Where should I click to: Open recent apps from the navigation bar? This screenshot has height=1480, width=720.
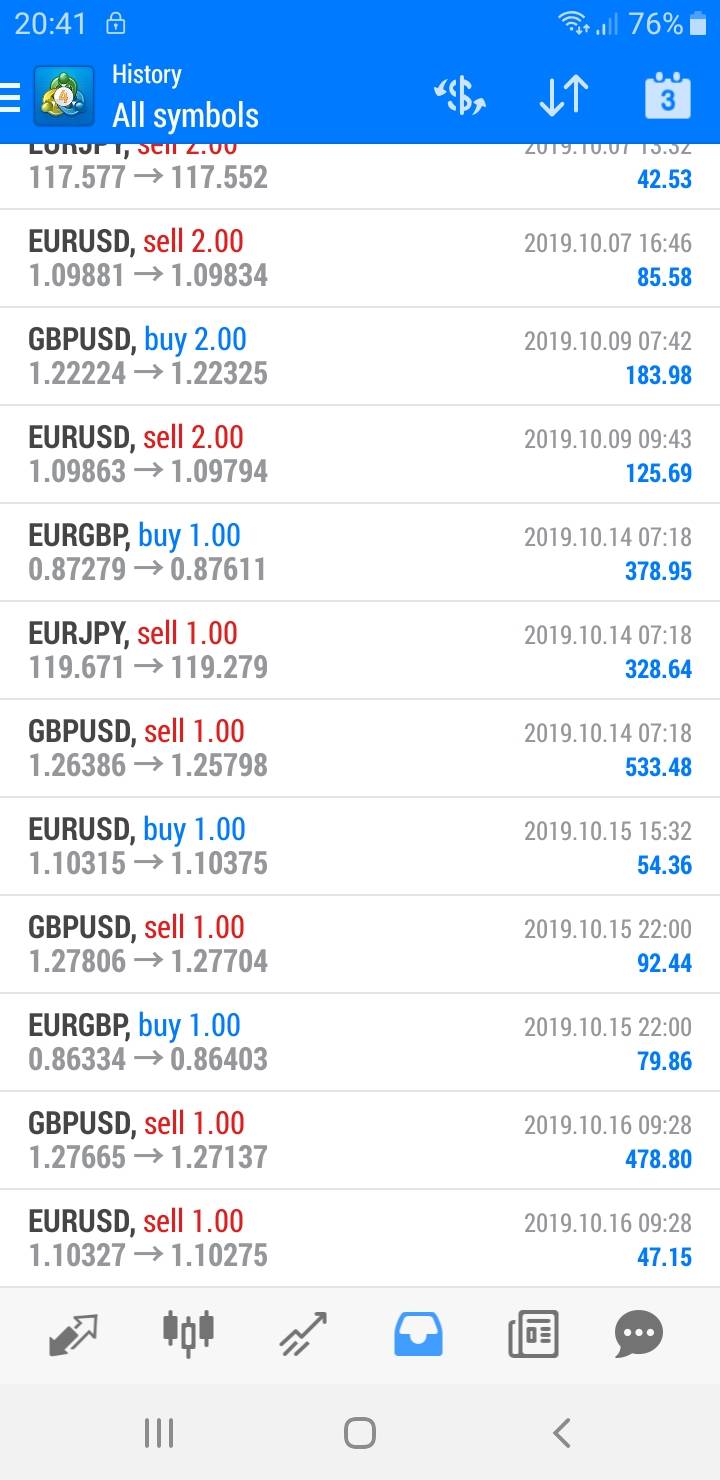(x=158, y=1432)
